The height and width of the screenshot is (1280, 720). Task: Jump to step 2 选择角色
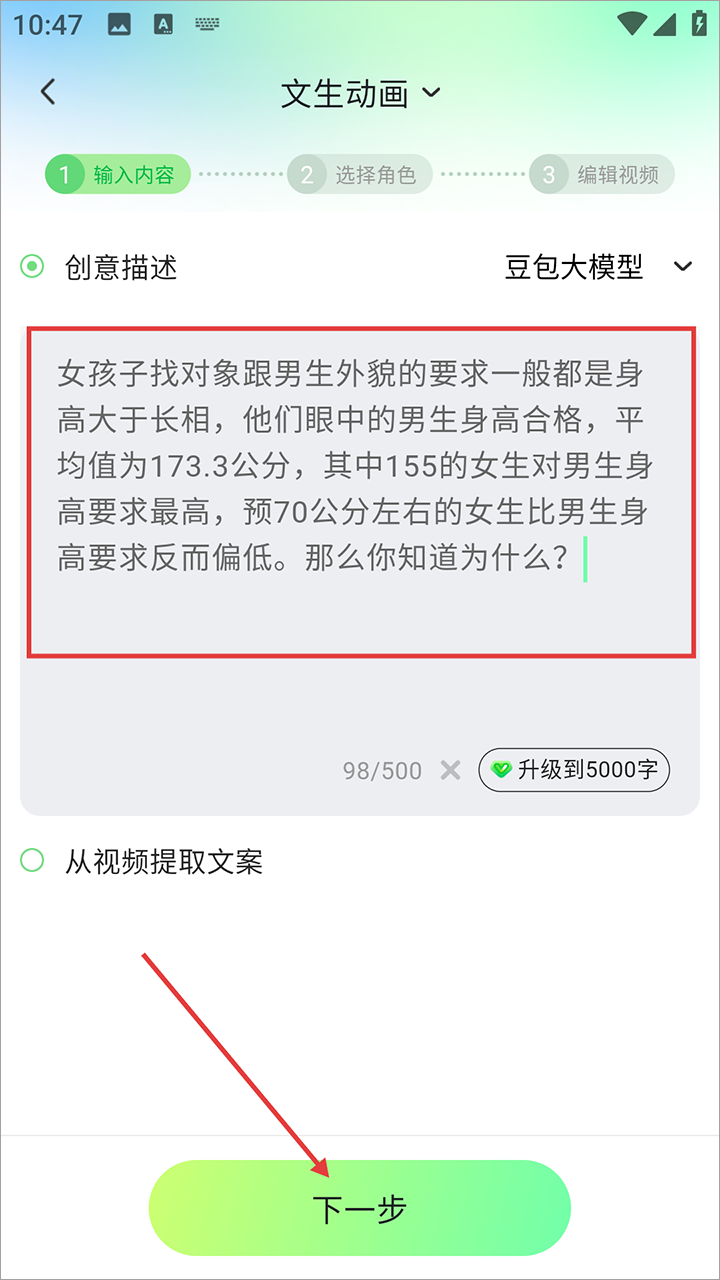point(360,175)
